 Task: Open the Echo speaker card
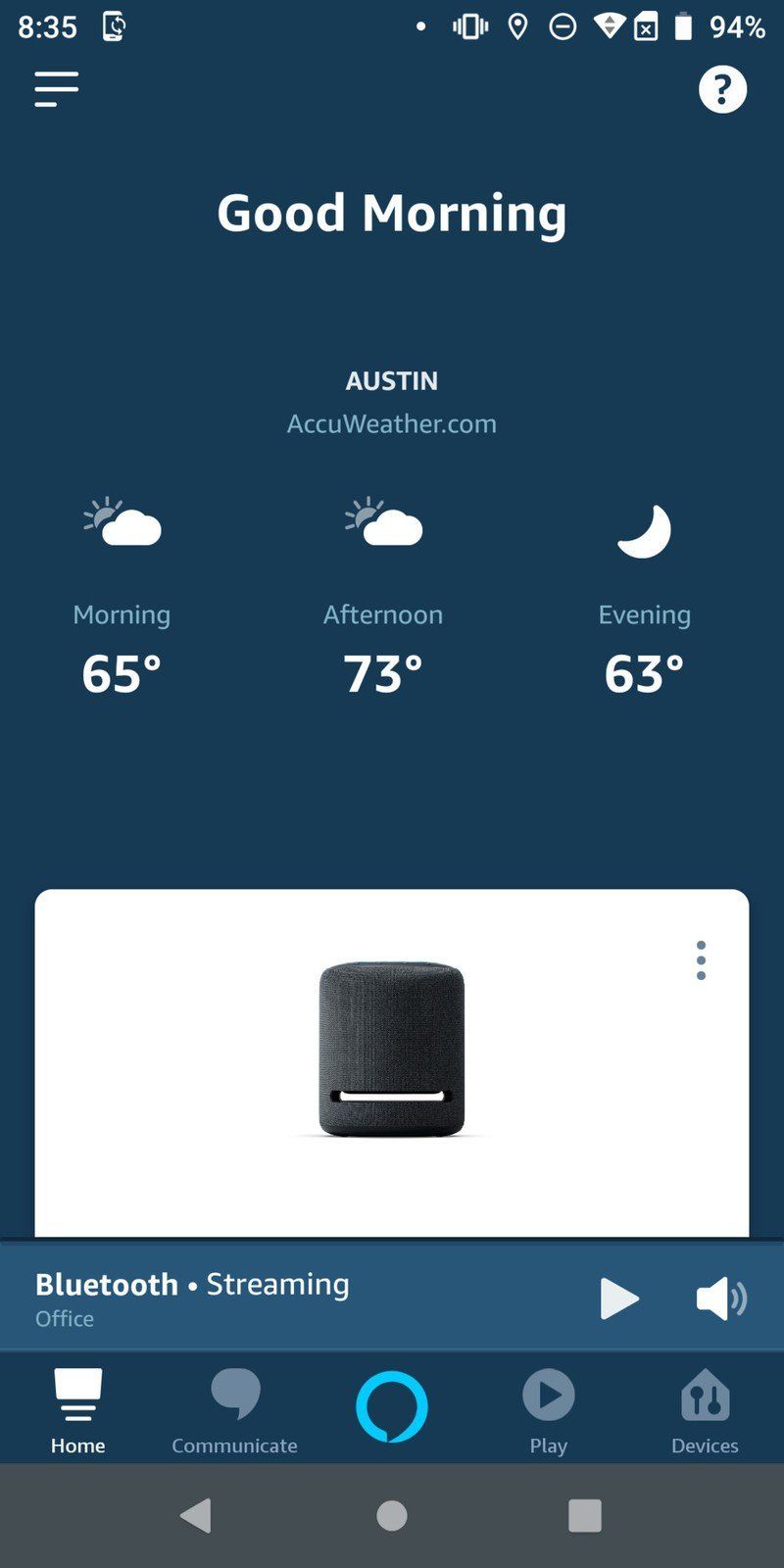tap(392, 1051)
